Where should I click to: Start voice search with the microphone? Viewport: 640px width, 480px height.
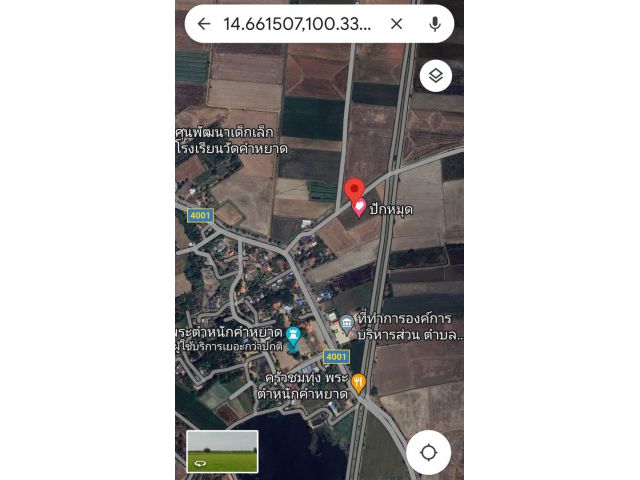point(435,24)
